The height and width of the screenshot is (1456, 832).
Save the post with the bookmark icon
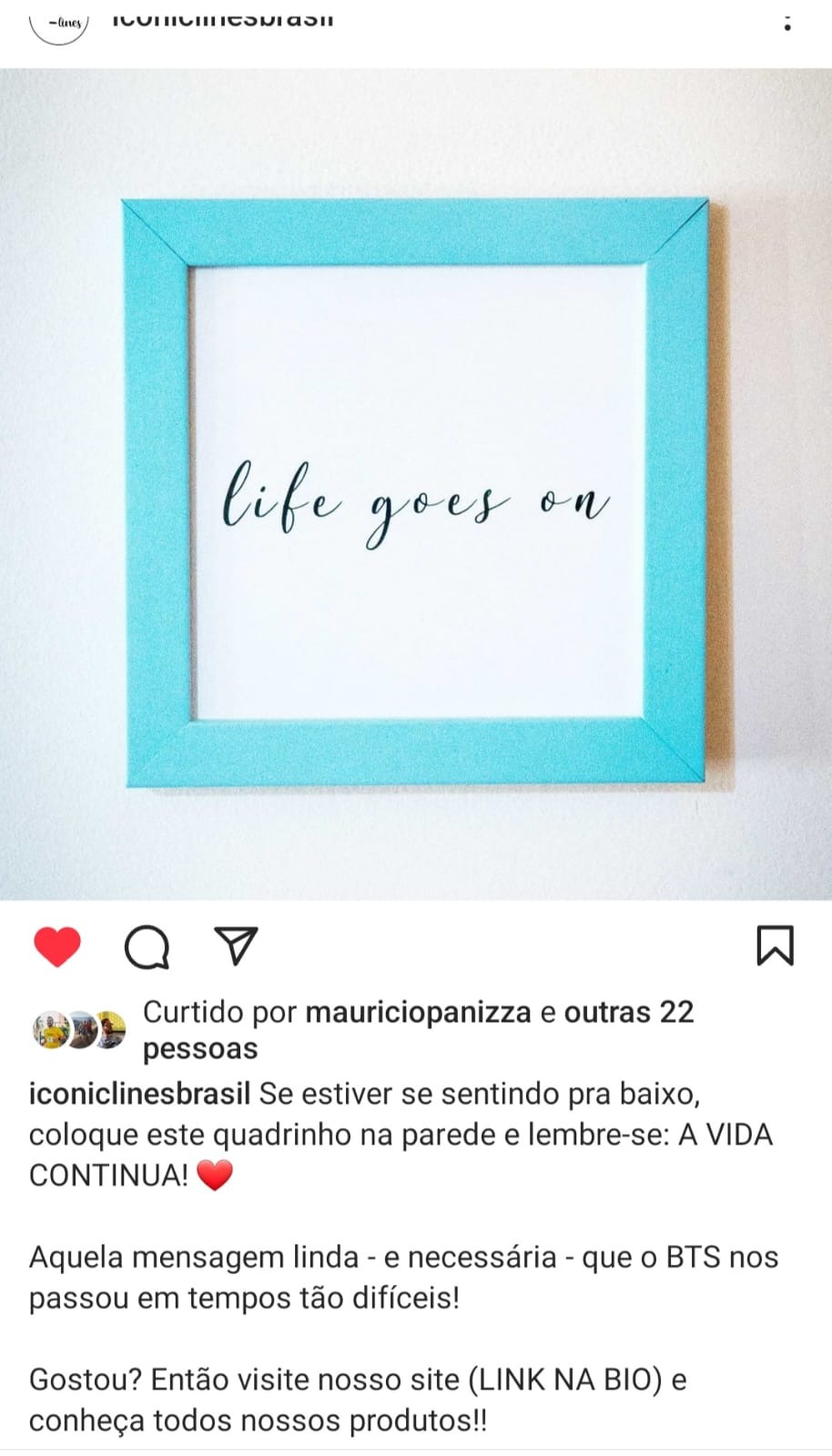(776, 945)
